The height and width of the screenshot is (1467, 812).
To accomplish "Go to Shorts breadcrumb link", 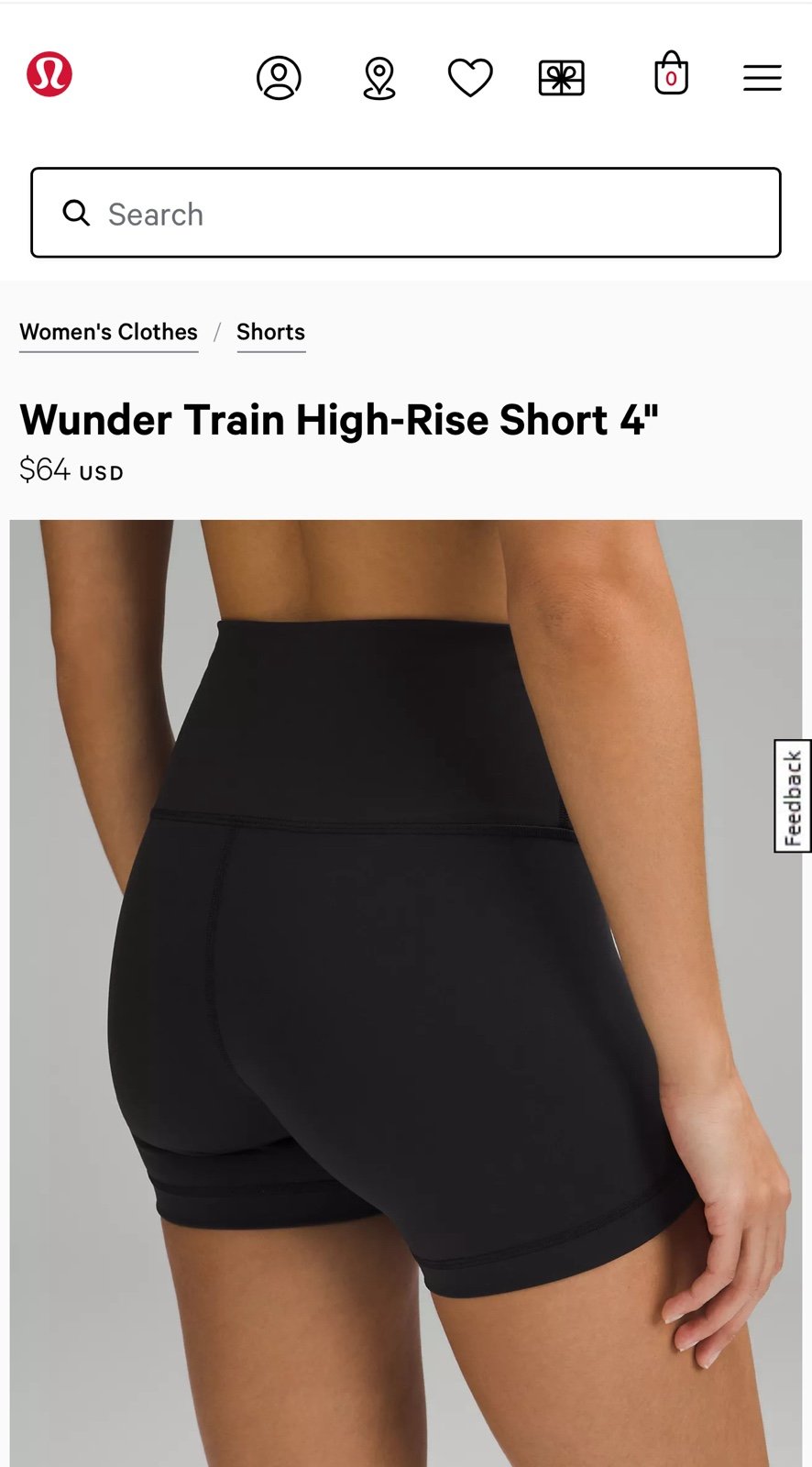I will pos(271,332).
